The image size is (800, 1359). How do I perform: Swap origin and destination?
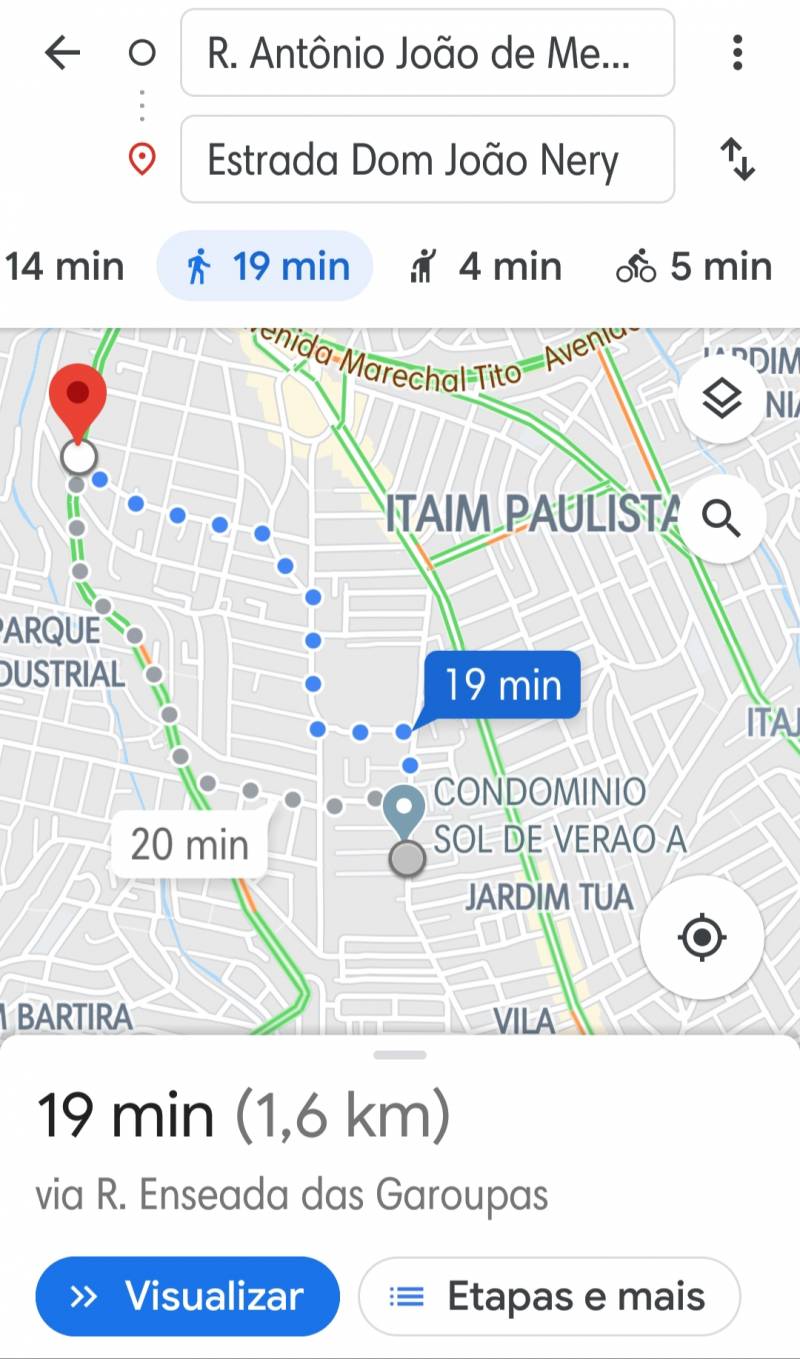pyautogui.click(x=737, y=160)
